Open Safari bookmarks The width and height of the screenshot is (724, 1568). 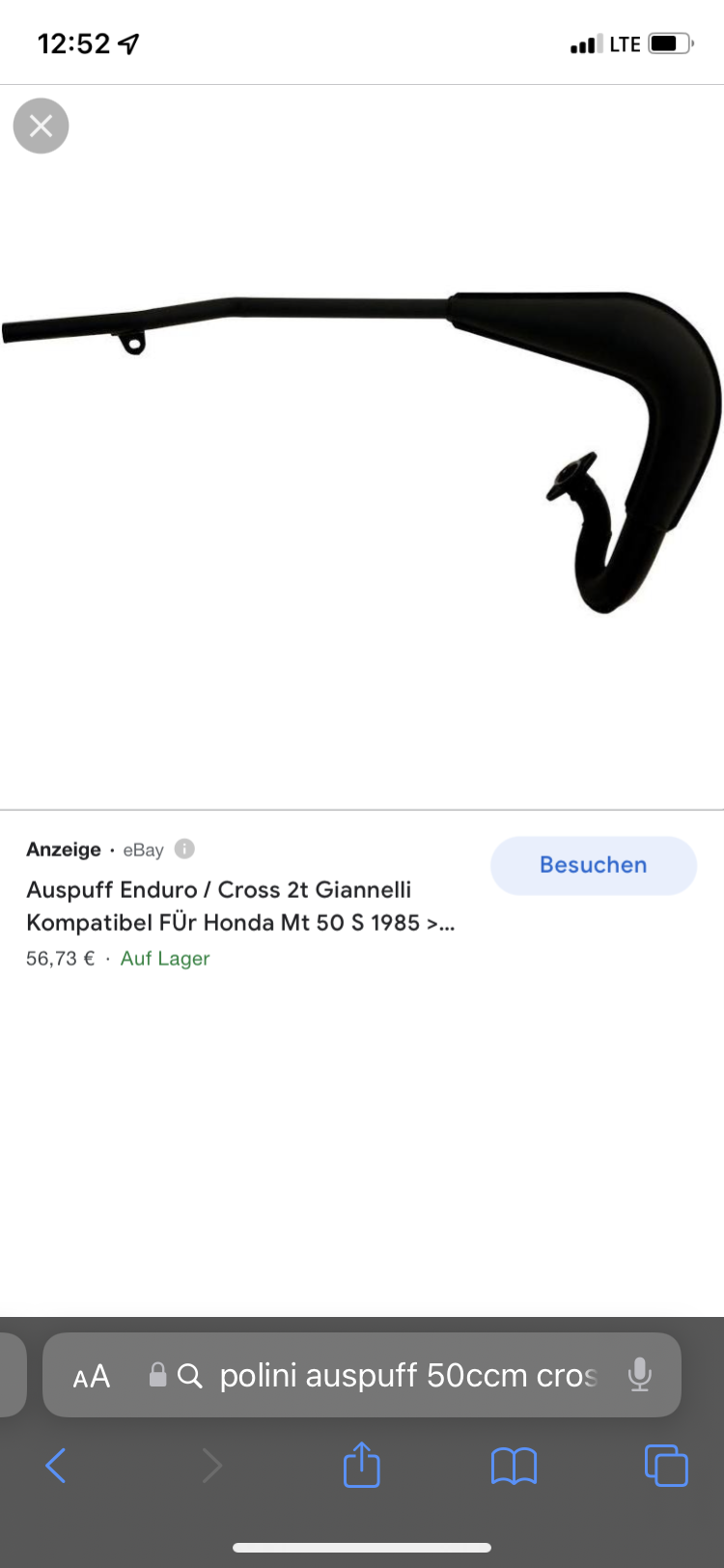click(514, 1466)
